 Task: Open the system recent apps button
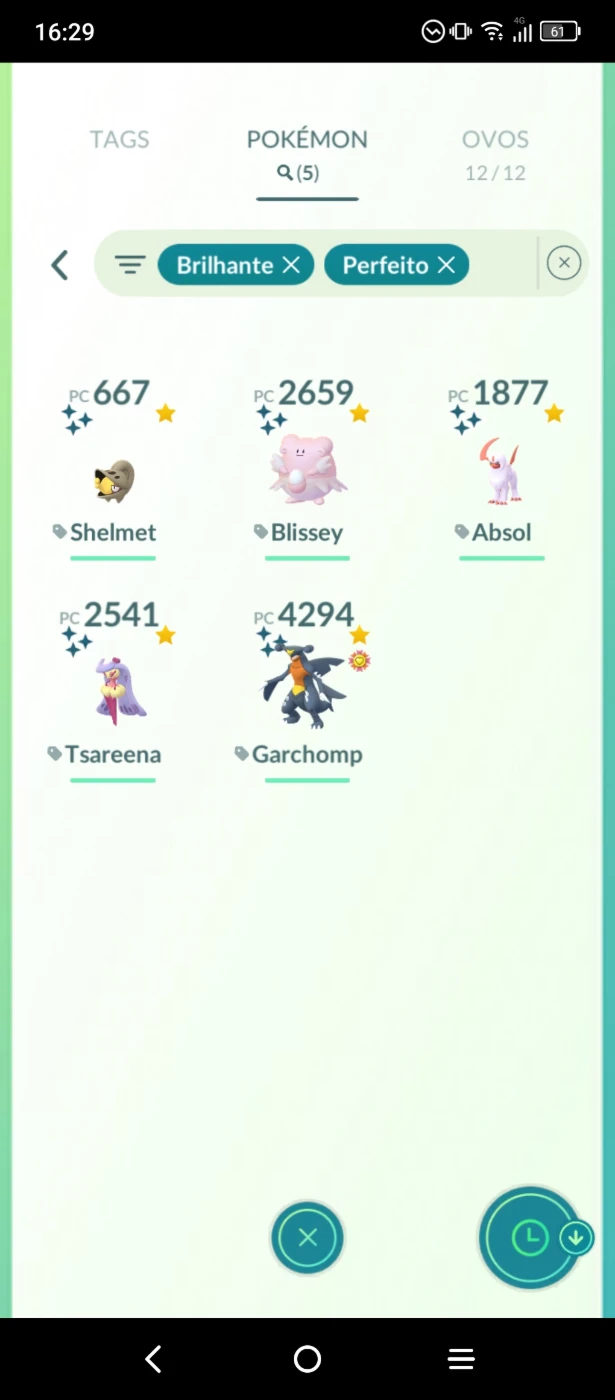tap(461, 1358)
